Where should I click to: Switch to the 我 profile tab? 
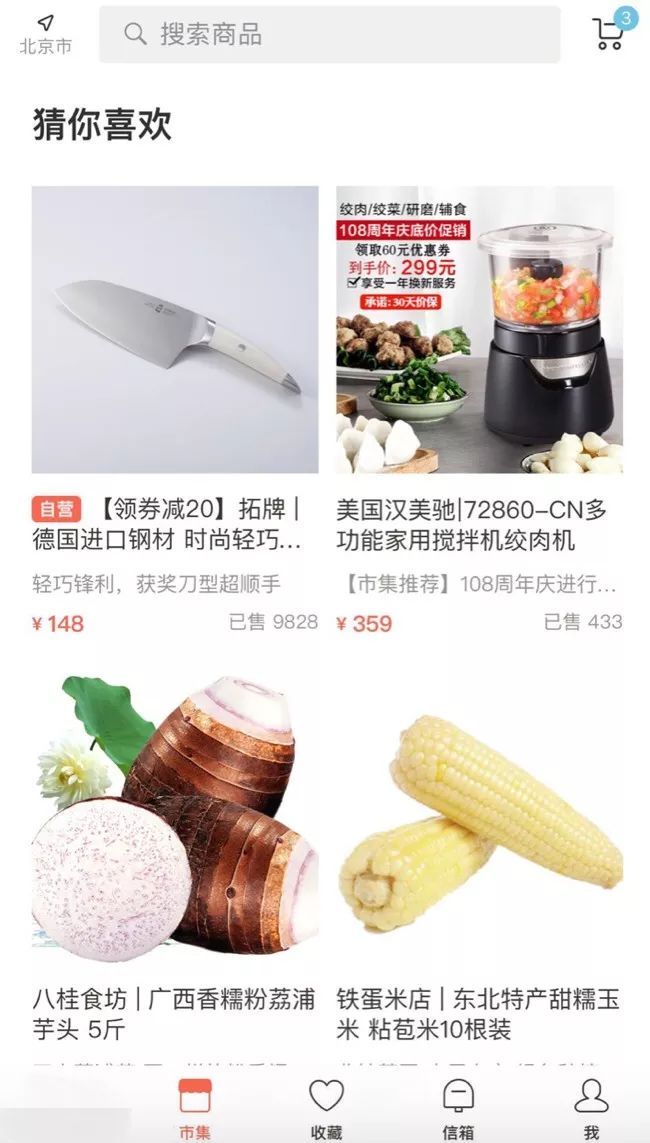(591, 1108)
